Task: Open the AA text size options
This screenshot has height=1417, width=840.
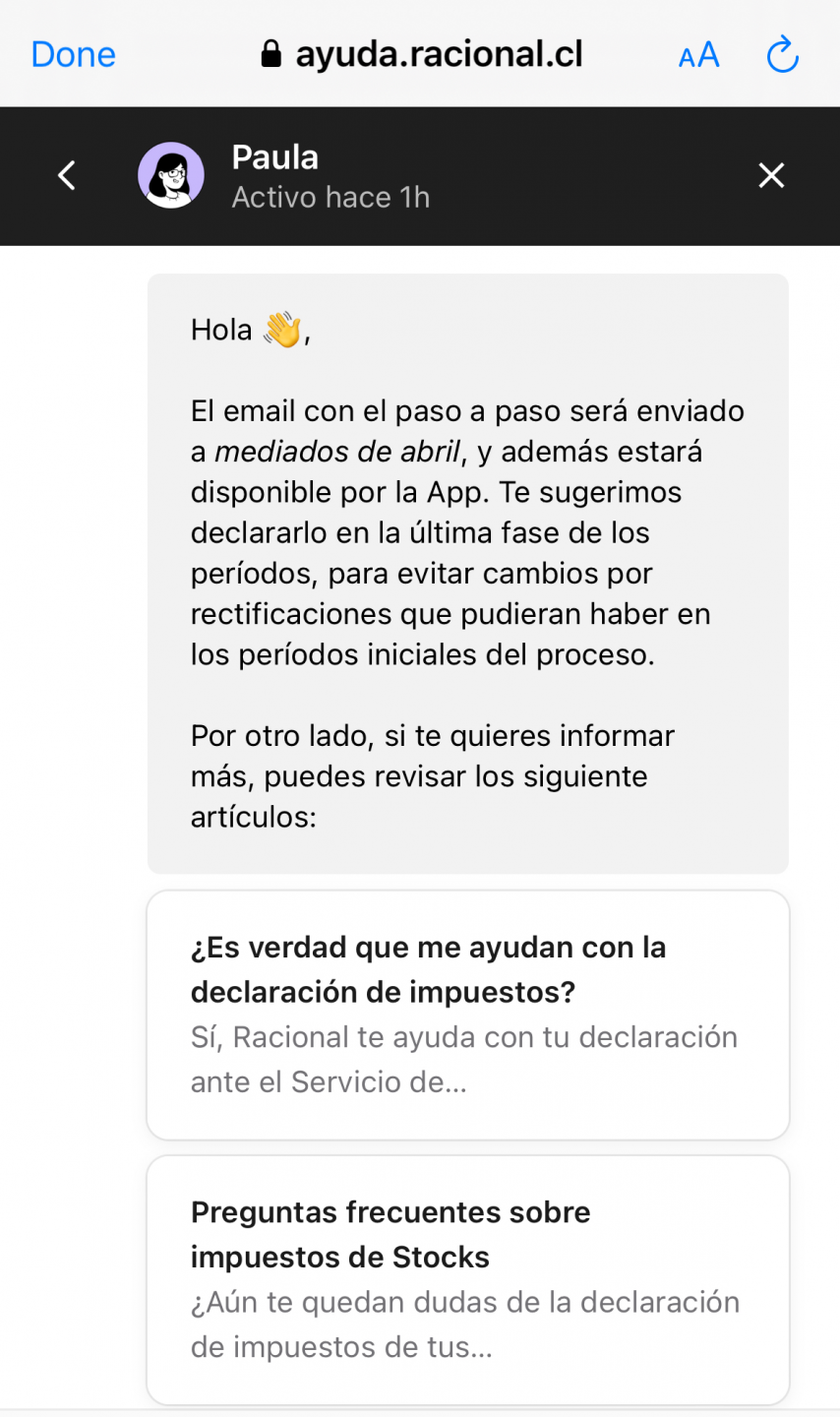Action: 698,55
